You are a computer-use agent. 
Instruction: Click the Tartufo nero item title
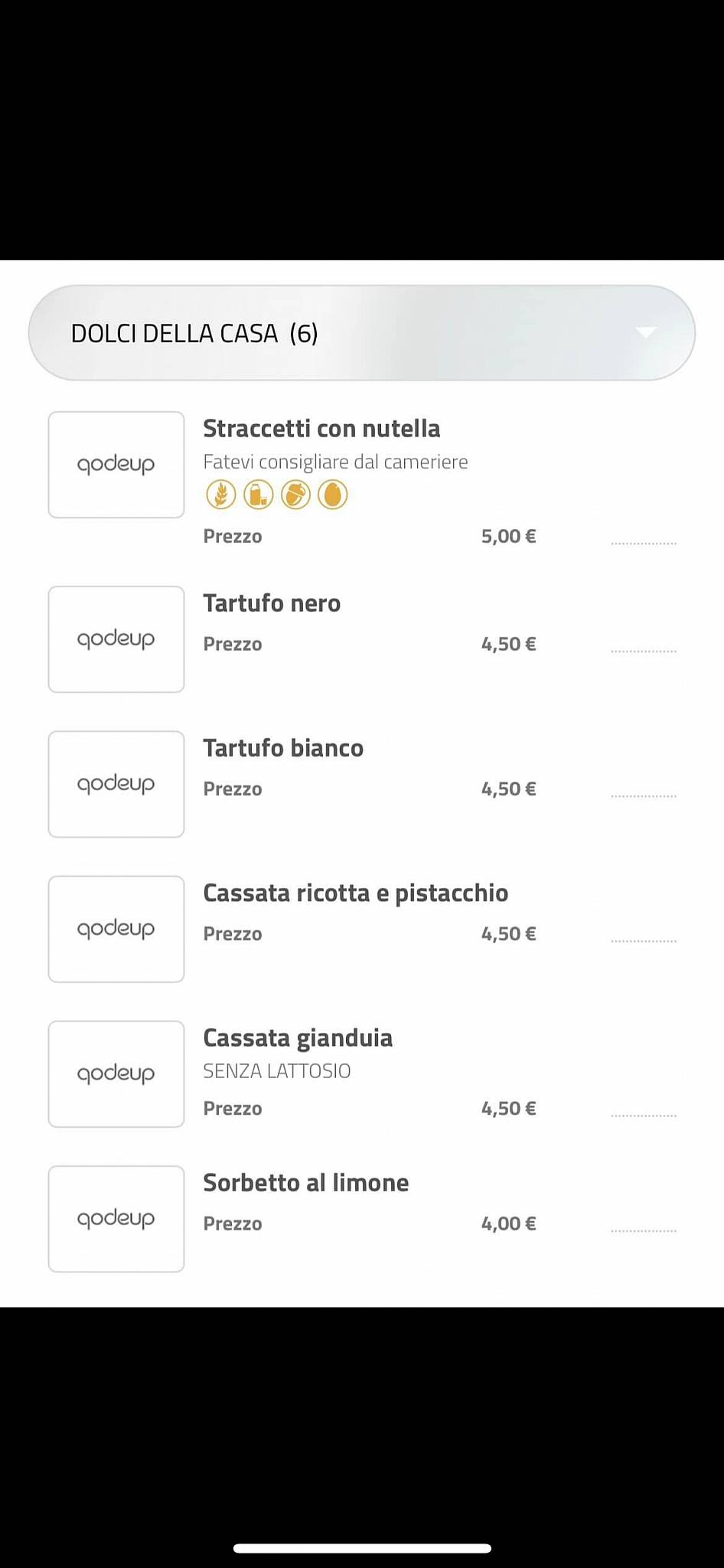point(272,603)
